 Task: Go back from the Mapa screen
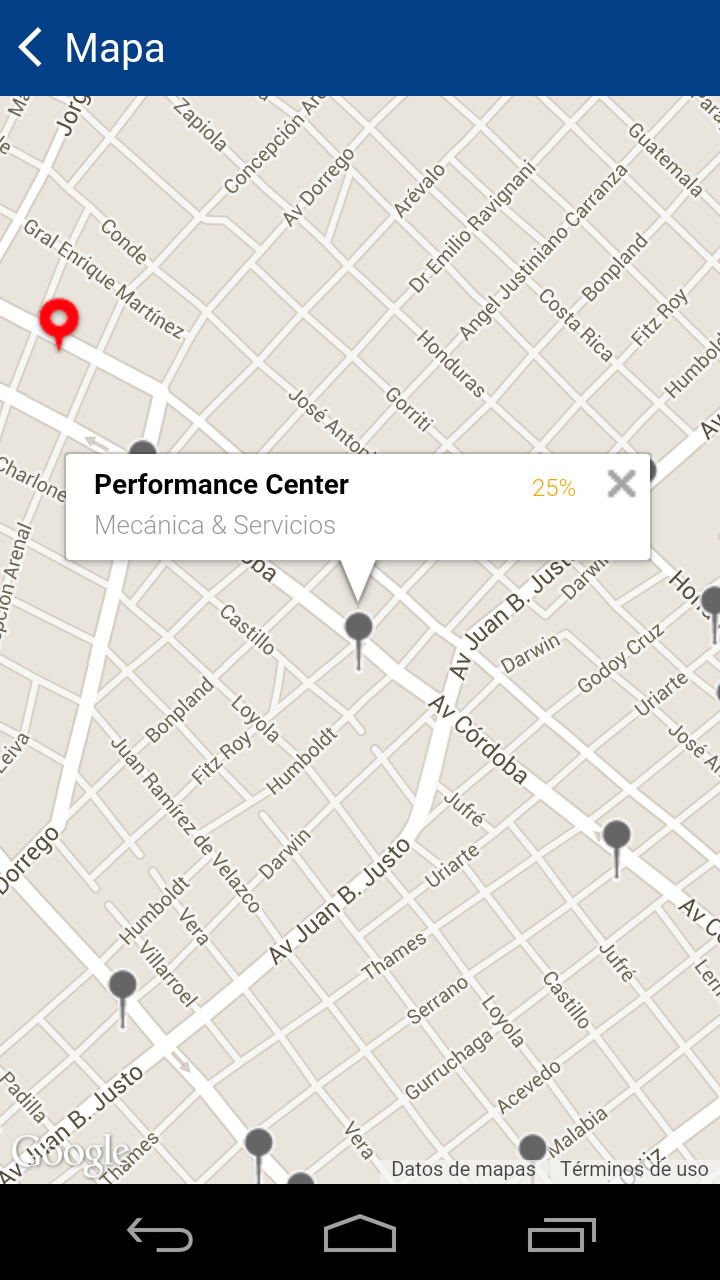click(32, 48)
